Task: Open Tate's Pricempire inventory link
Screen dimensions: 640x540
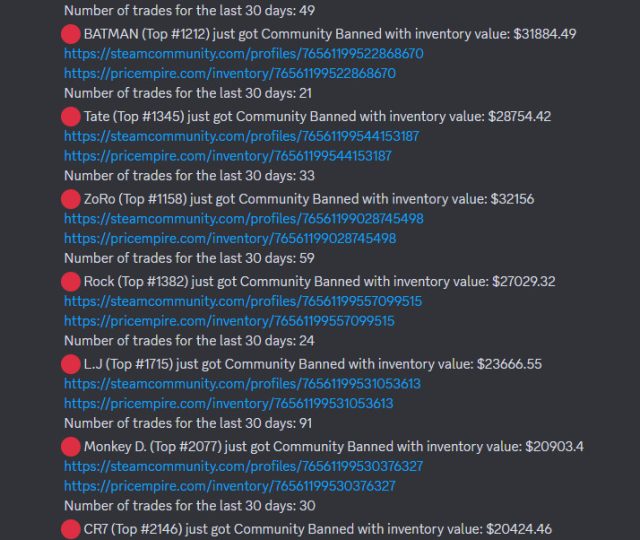Action: point(228,156)
